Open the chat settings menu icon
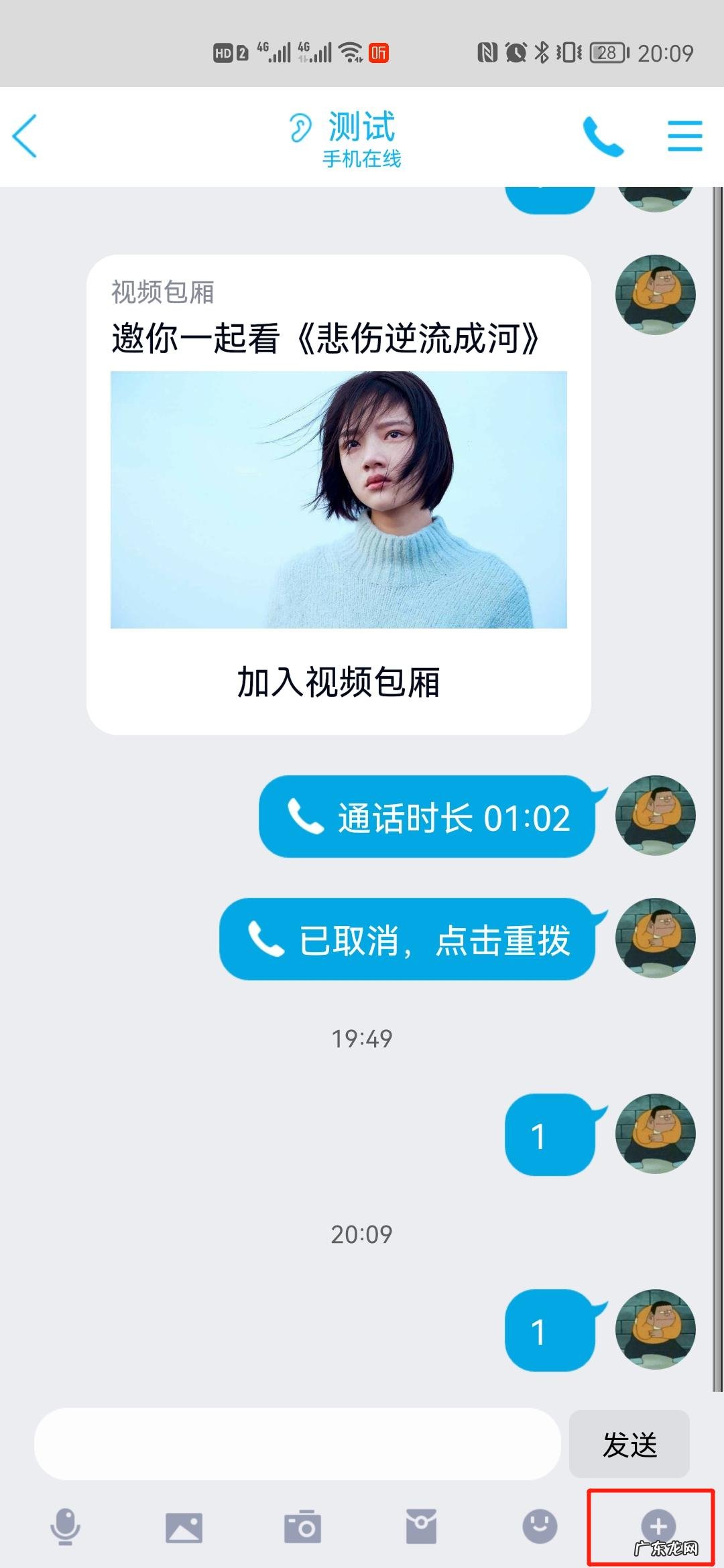 (684, 136)
